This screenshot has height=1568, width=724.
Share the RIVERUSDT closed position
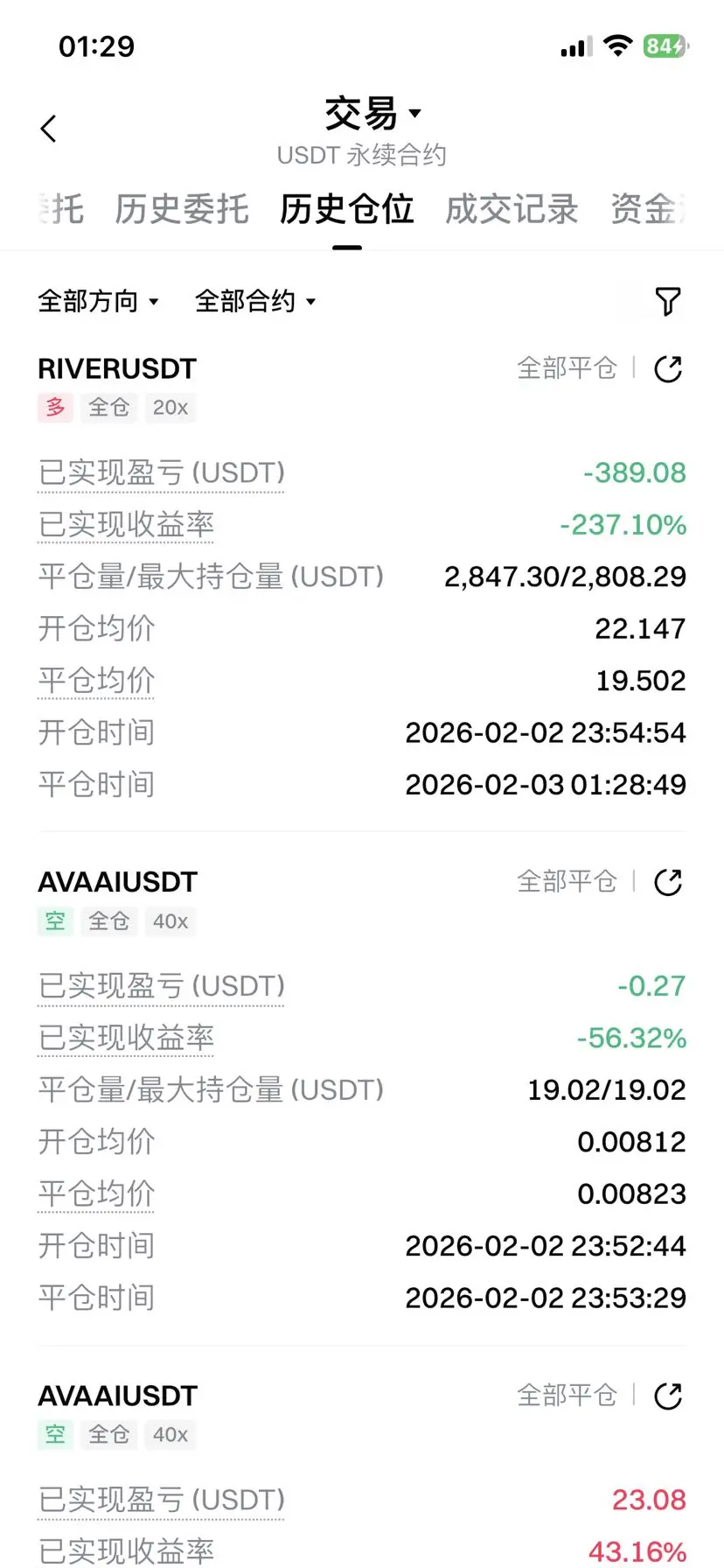click(668, 369)
